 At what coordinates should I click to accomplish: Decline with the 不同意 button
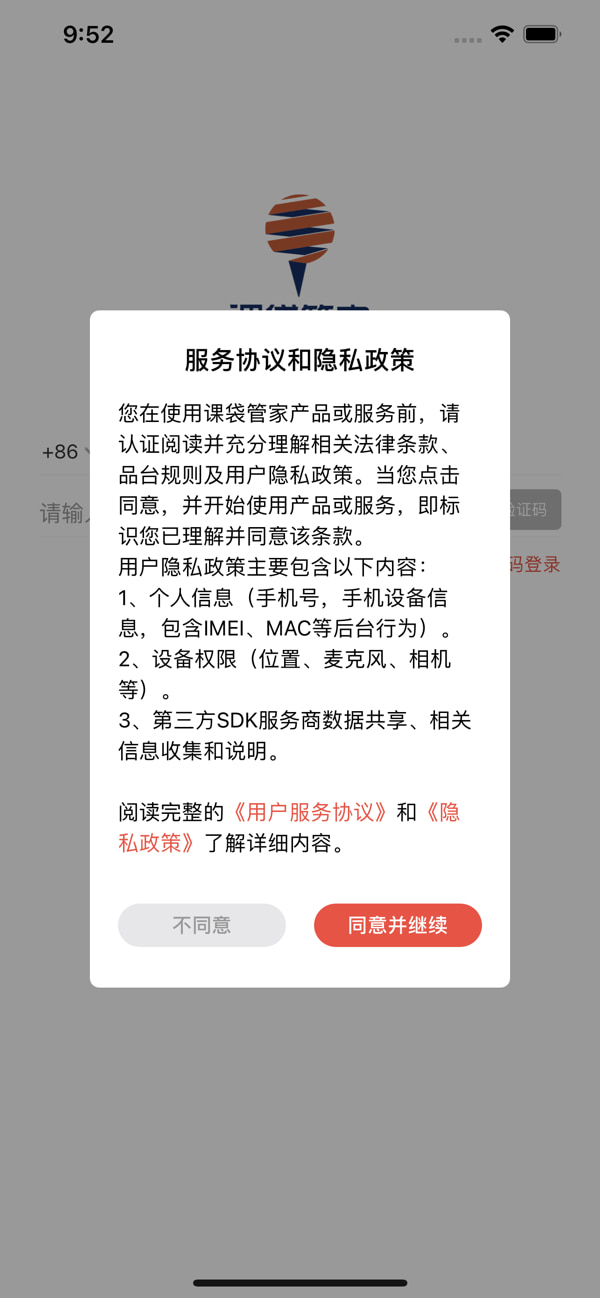pos(202,925)
